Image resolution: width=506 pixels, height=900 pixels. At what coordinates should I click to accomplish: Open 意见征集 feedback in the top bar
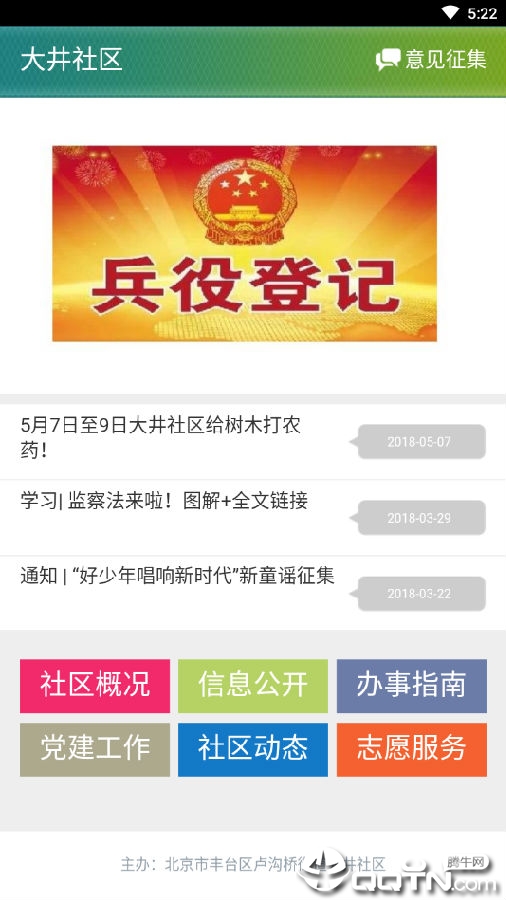431,60
